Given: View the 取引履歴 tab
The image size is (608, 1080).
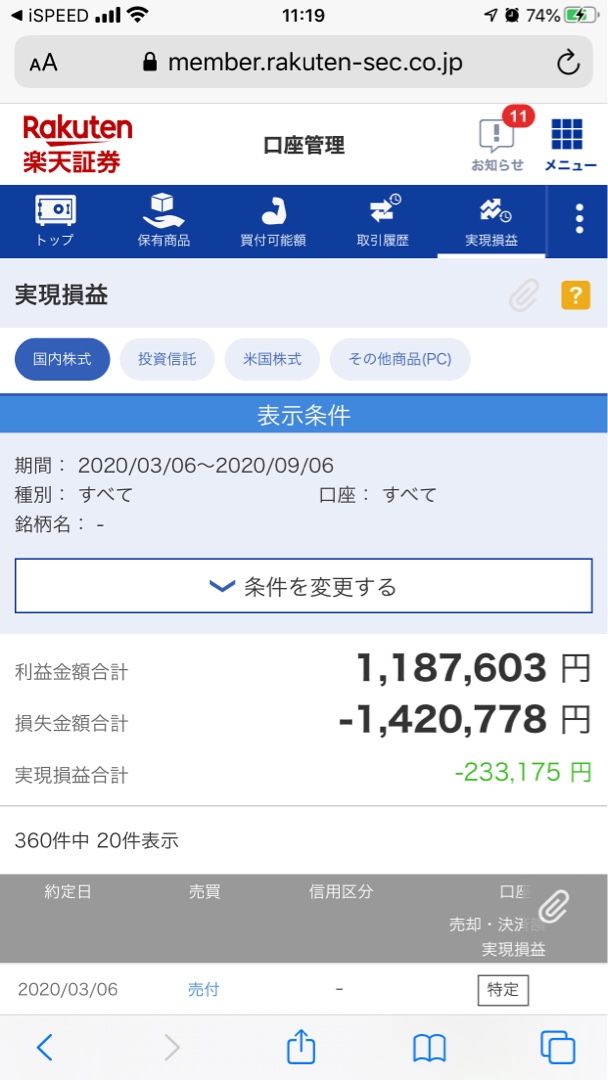Looking at the screenshot, I should click(383, 221).
